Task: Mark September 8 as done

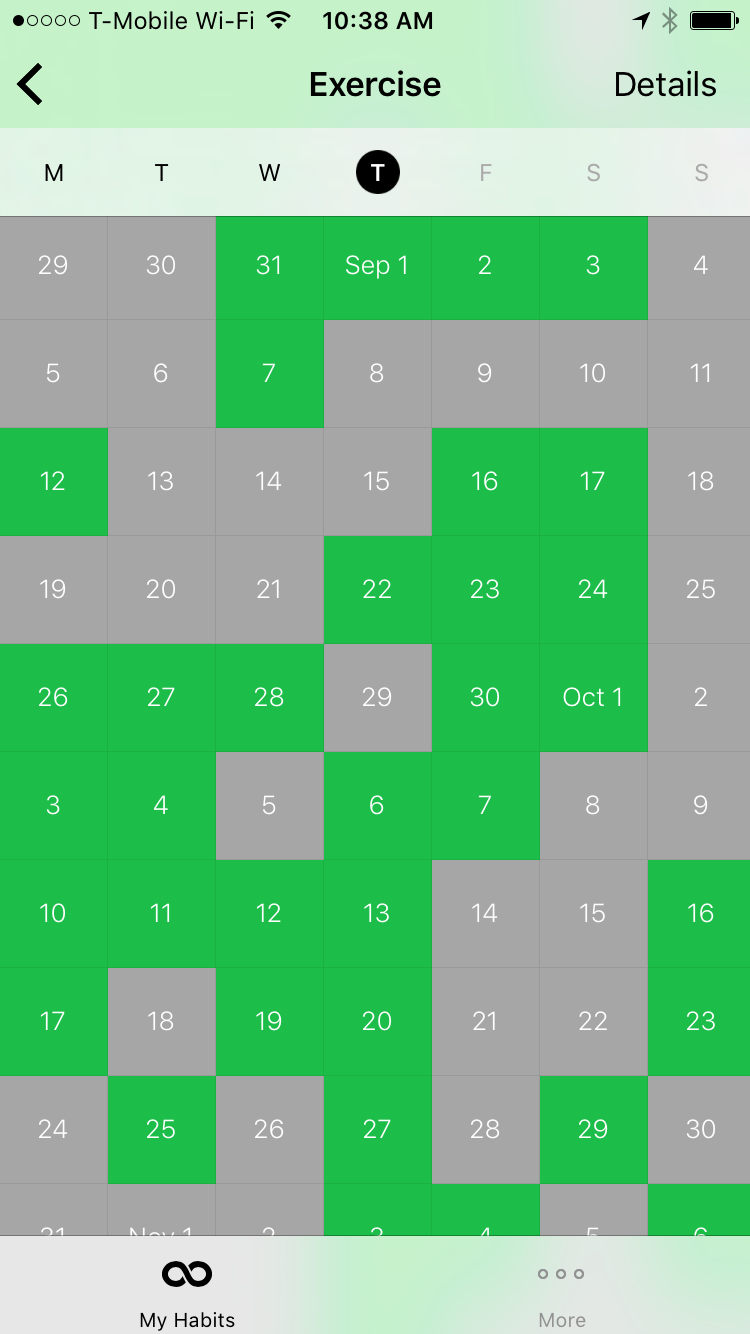Action: pos(377,374)
